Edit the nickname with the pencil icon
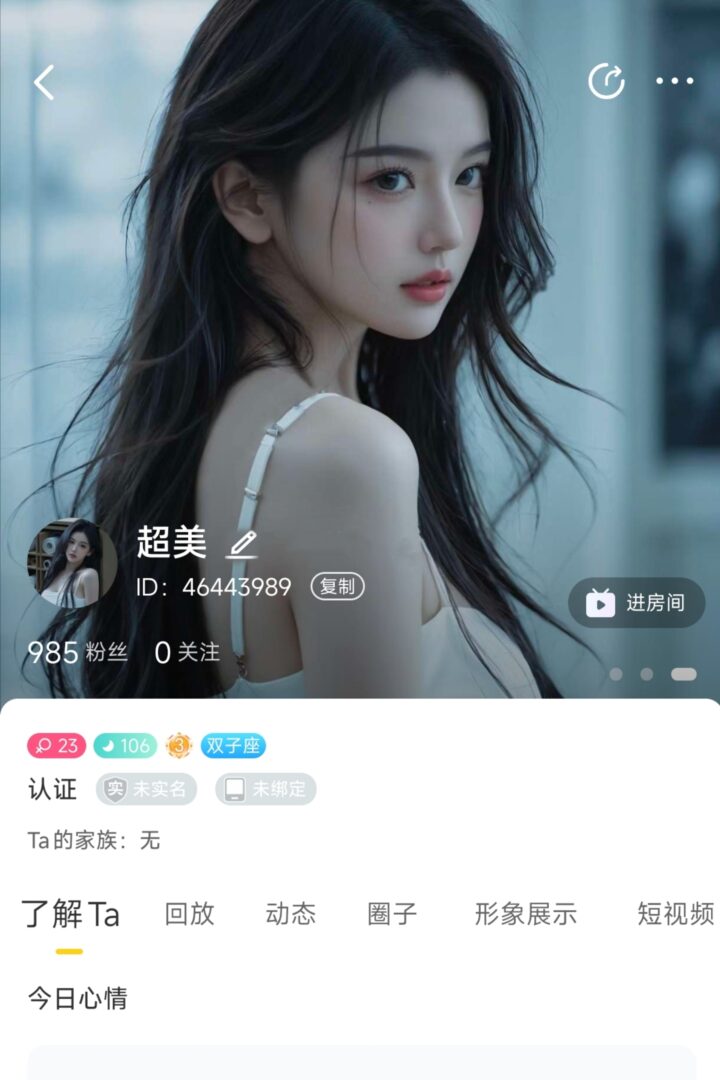This screenshot has height=1080, width=720. tap(242, 544)
